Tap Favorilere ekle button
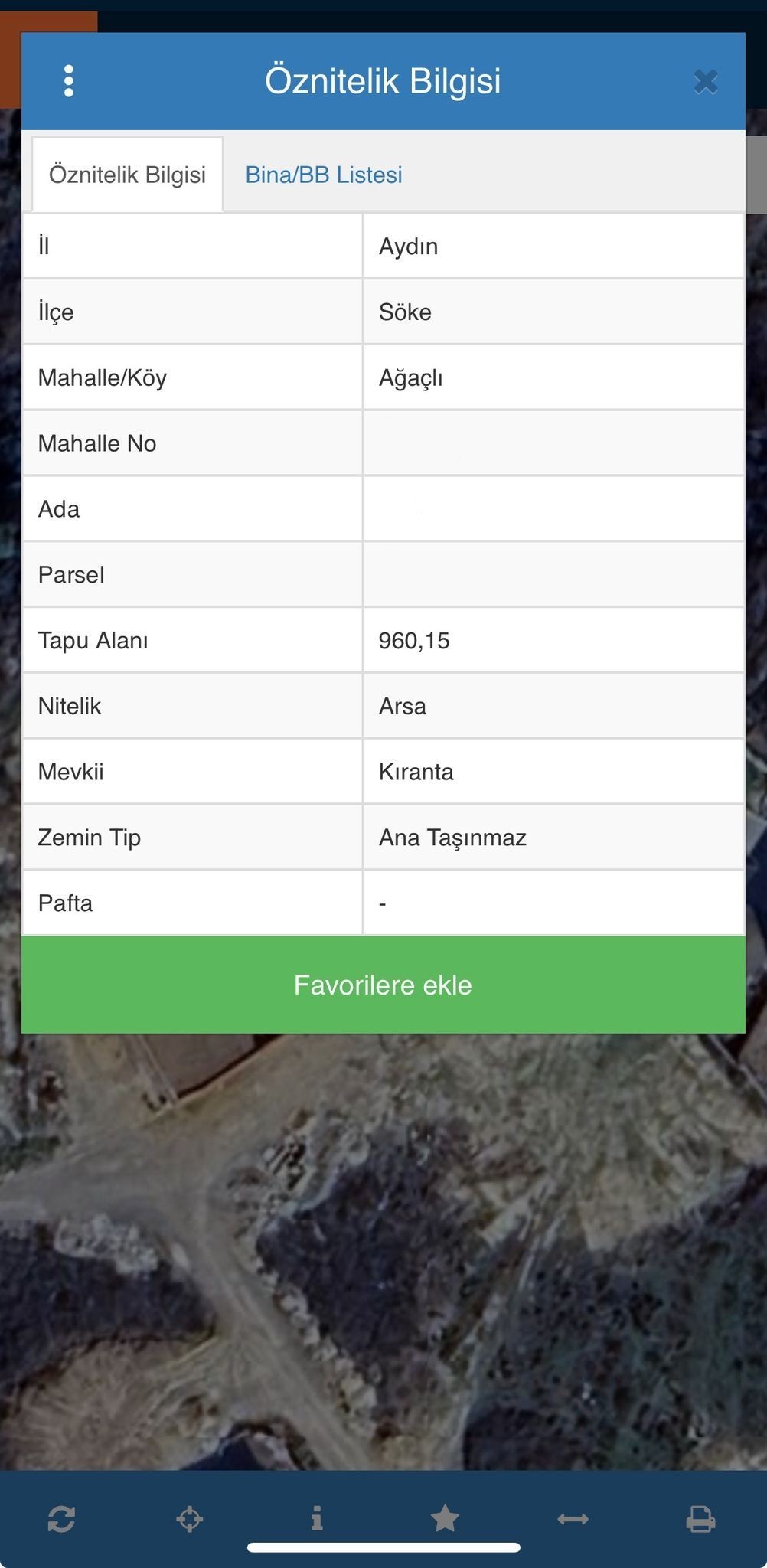This screenshot has height=1568, width=767. [383, 985]
